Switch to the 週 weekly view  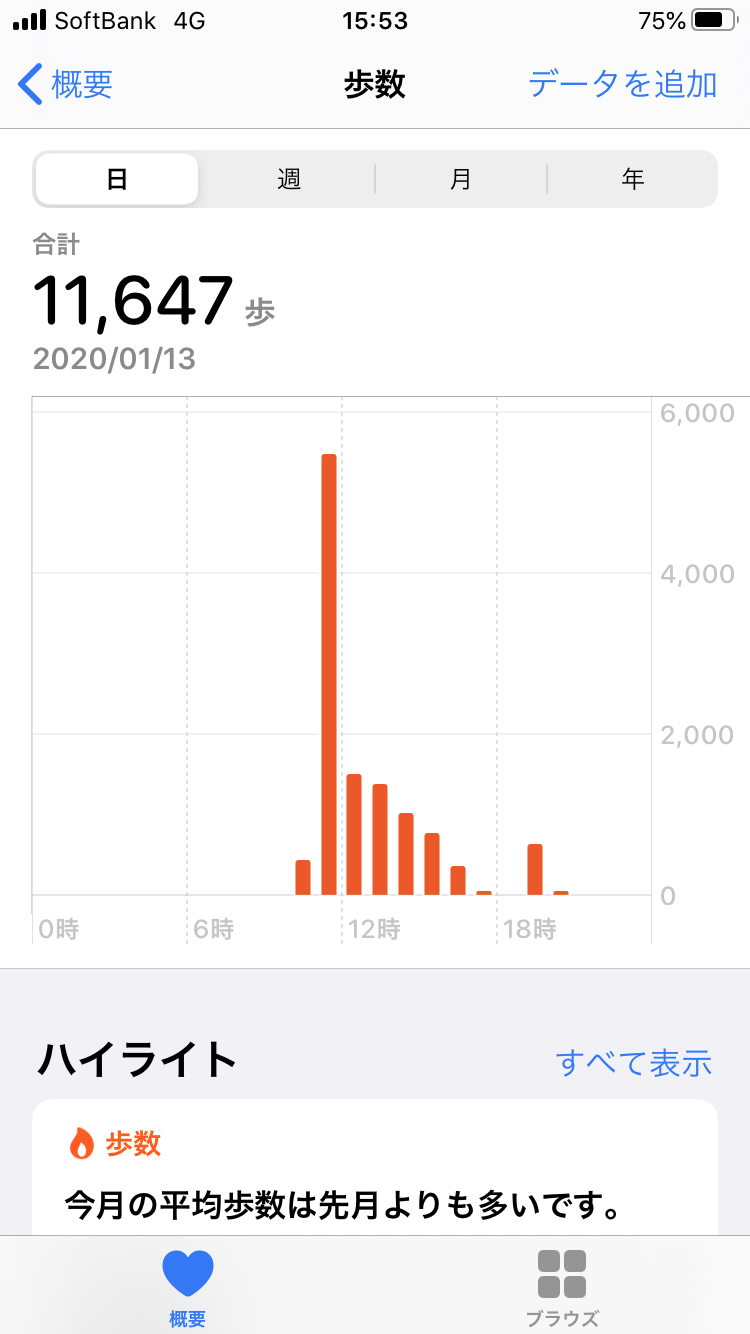pyautogui.click(x=289, y=179)
